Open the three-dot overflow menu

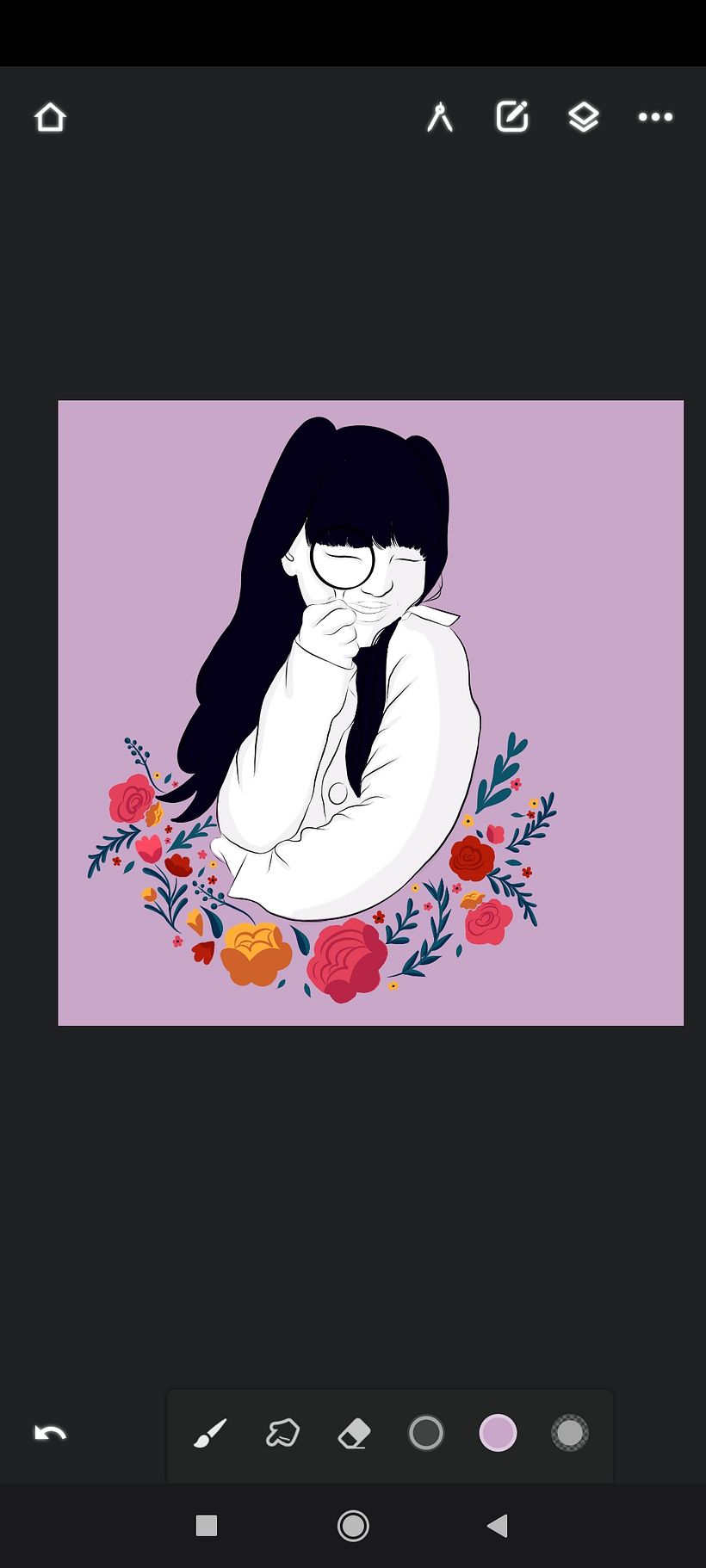tap(655, 117)
